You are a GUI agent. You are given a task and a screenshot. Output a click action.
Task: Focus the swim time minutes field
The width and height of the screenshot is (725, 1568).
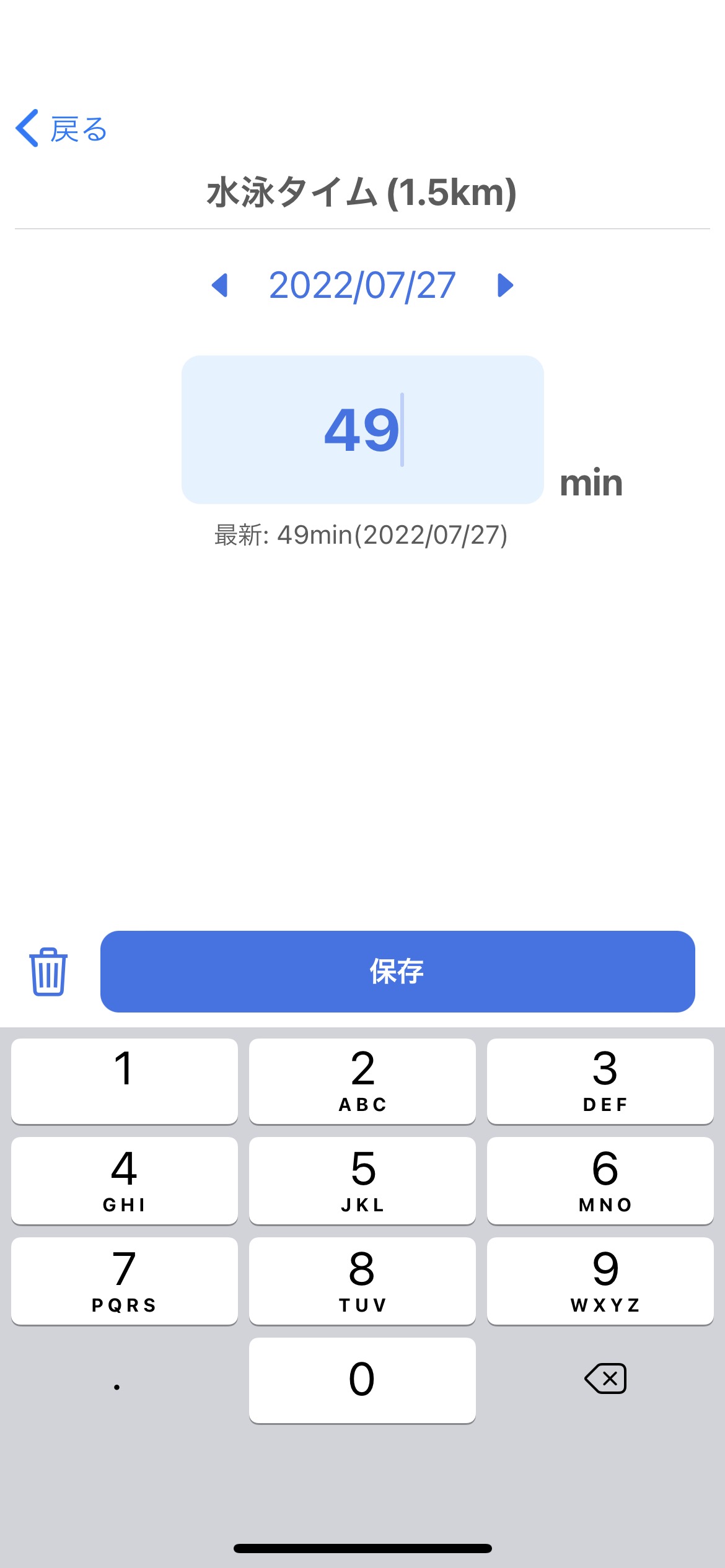pos(362,429)
